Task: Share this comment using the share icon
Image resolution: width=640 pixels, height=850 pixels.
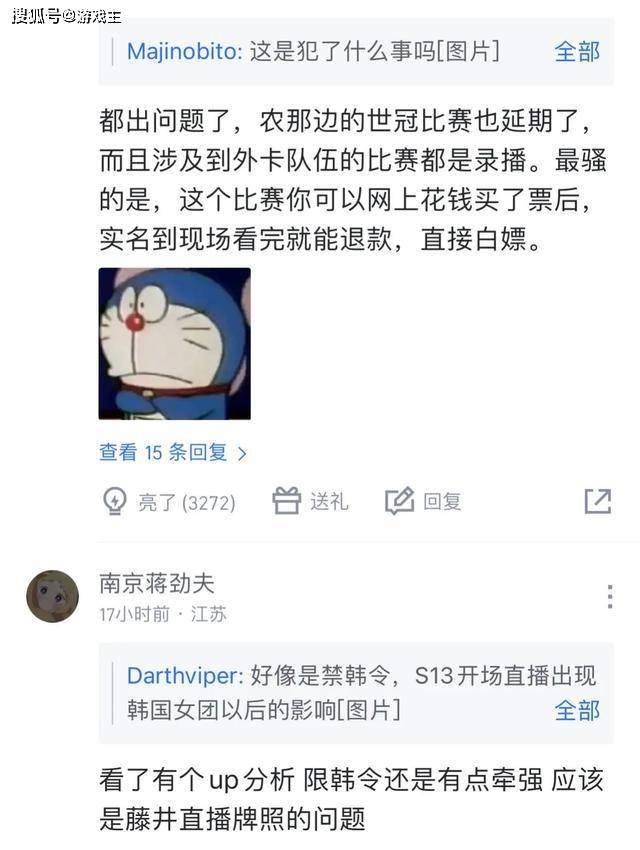Action: pyautogui.click(x=597, y=501)
